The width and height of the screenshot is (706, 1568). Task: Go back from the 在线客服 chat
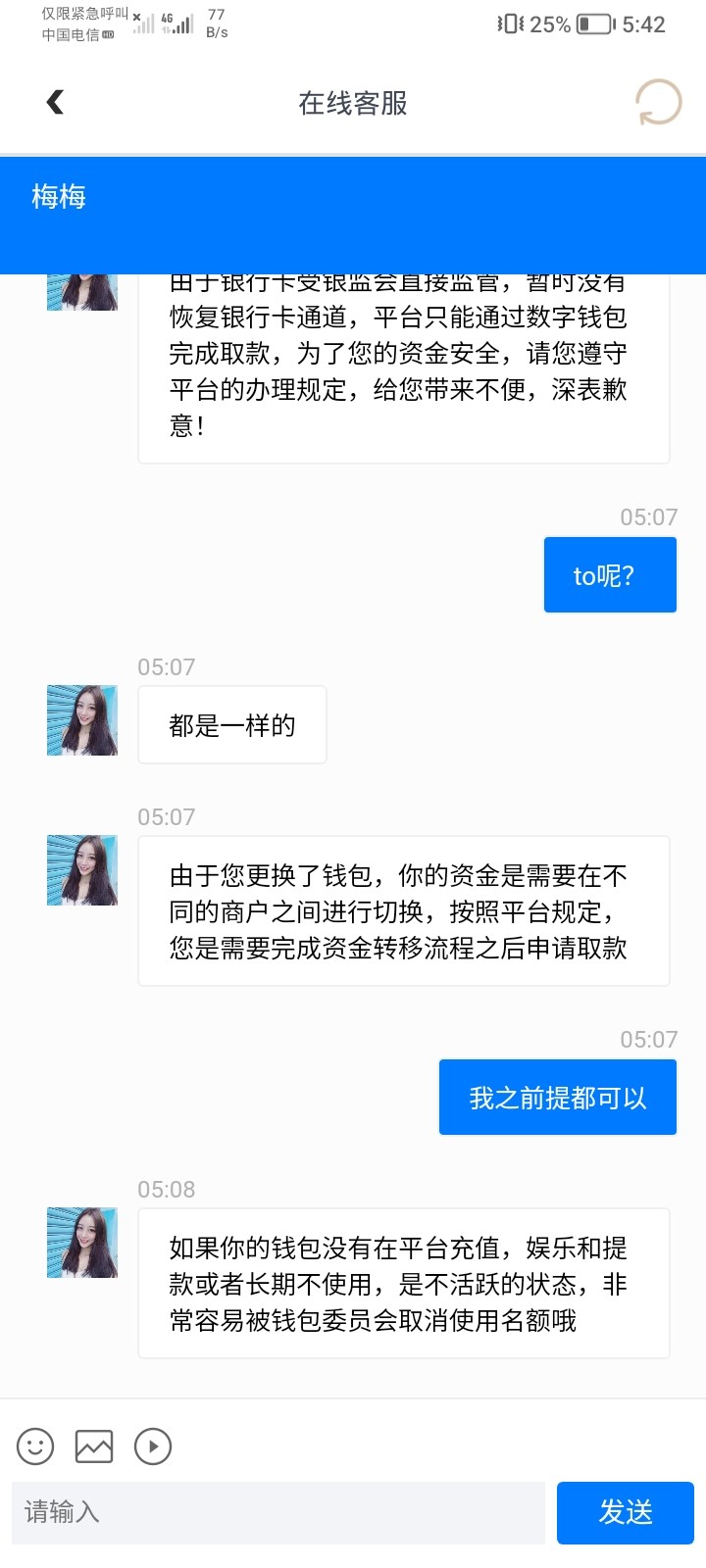point(56,102)
